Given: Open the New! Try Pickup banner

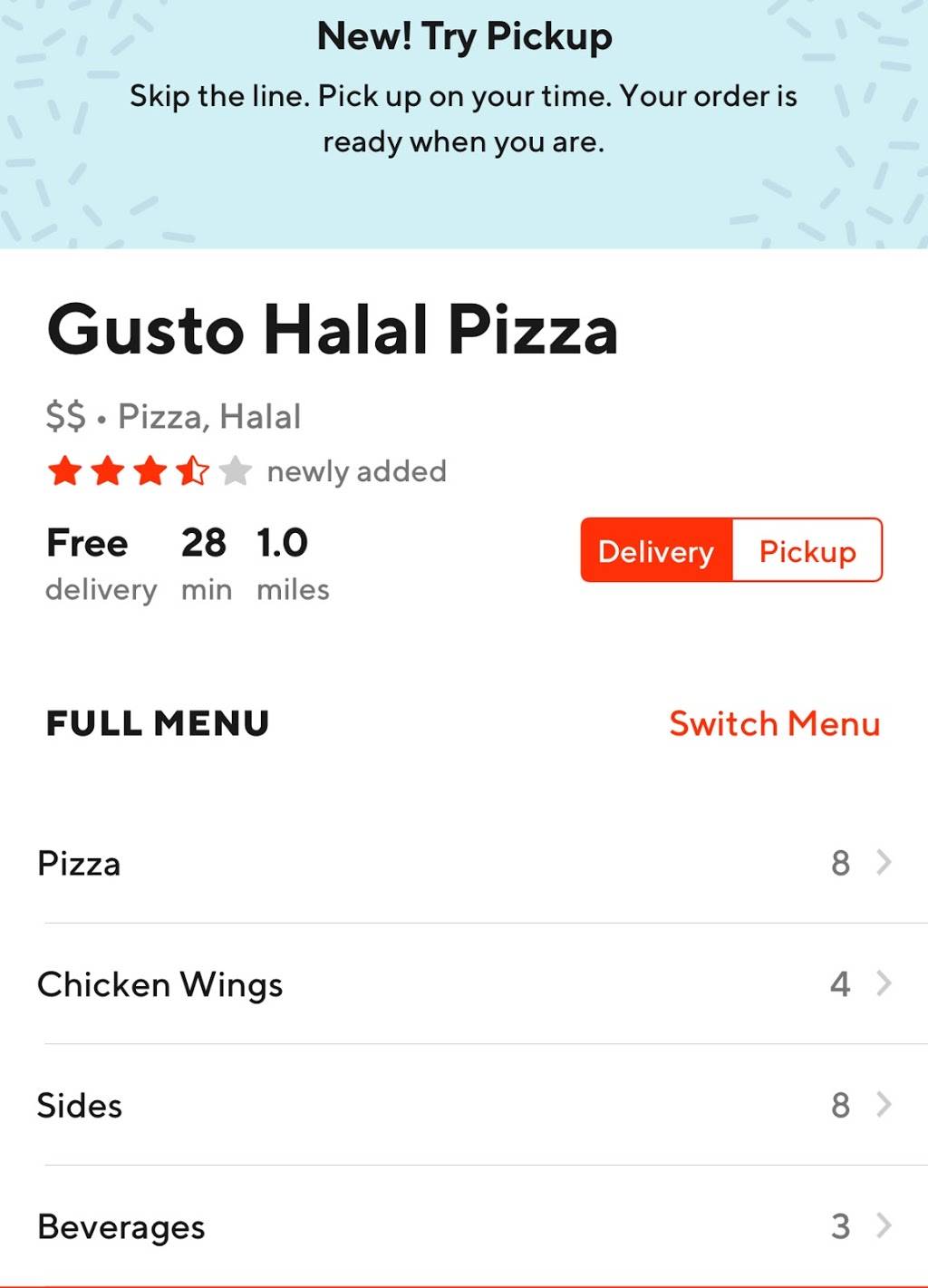Looking at the screenshot, I should pyautogui.click(x=464, y=91).
